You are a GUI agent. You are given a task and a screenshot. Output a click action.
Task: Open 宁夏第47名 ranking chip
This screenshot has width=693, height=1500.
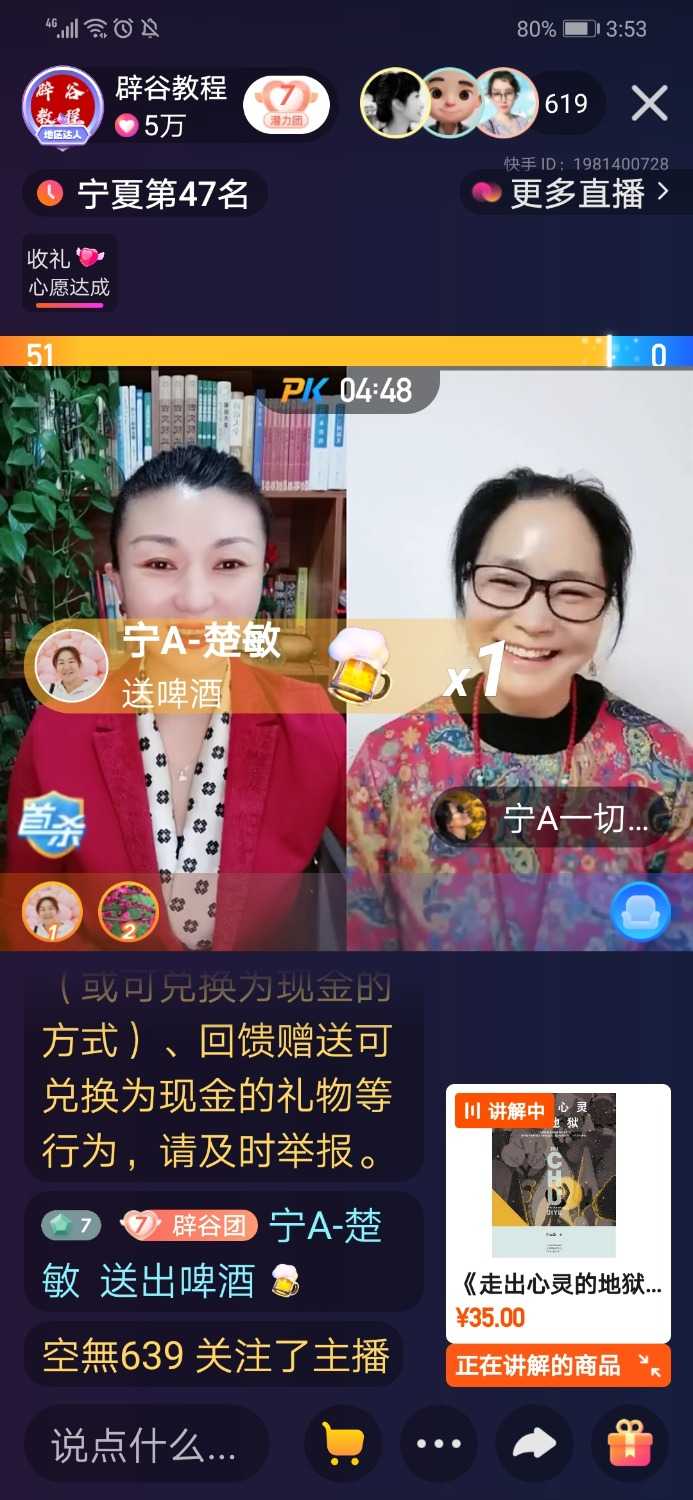coord(145,193)
